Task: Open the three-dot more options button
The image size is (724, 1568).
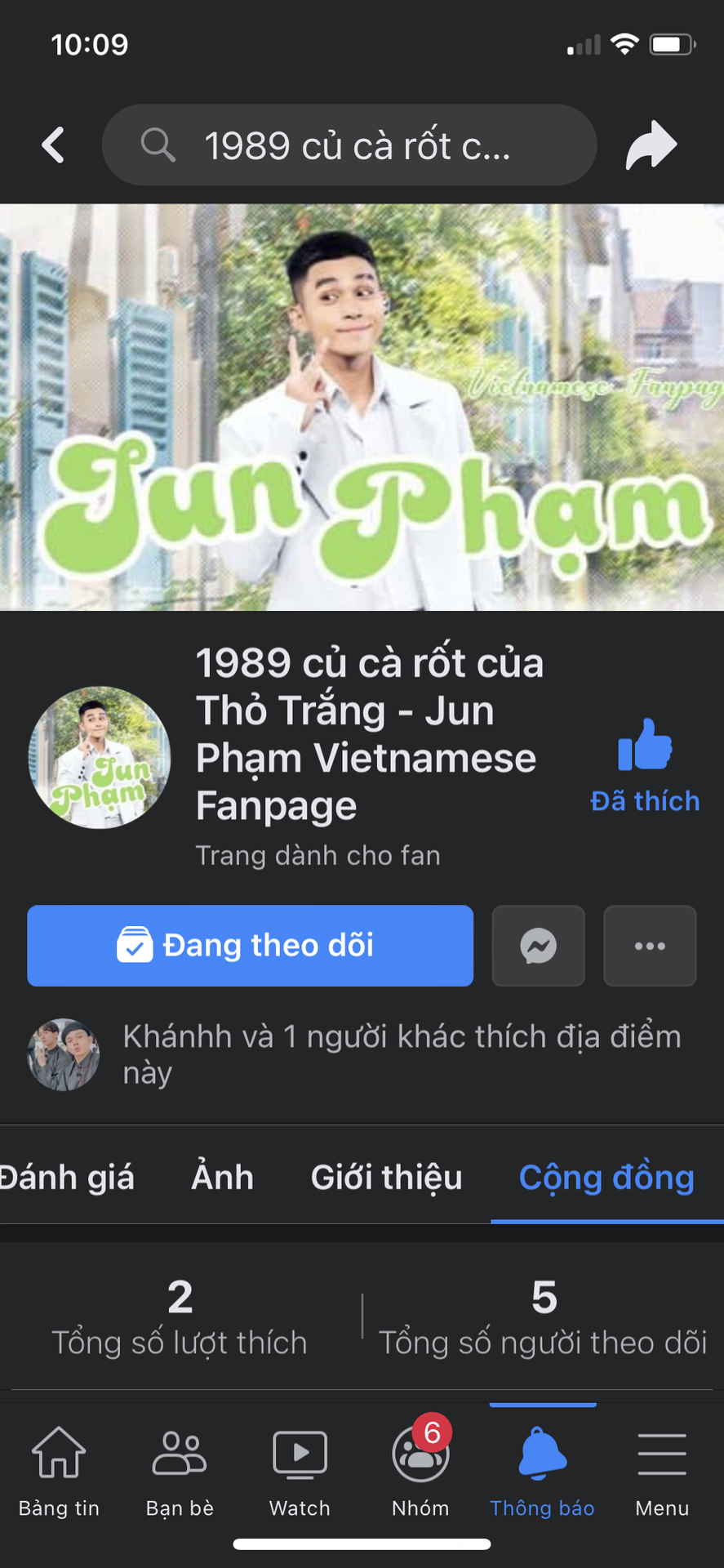Action: click(x=650, y=946)
